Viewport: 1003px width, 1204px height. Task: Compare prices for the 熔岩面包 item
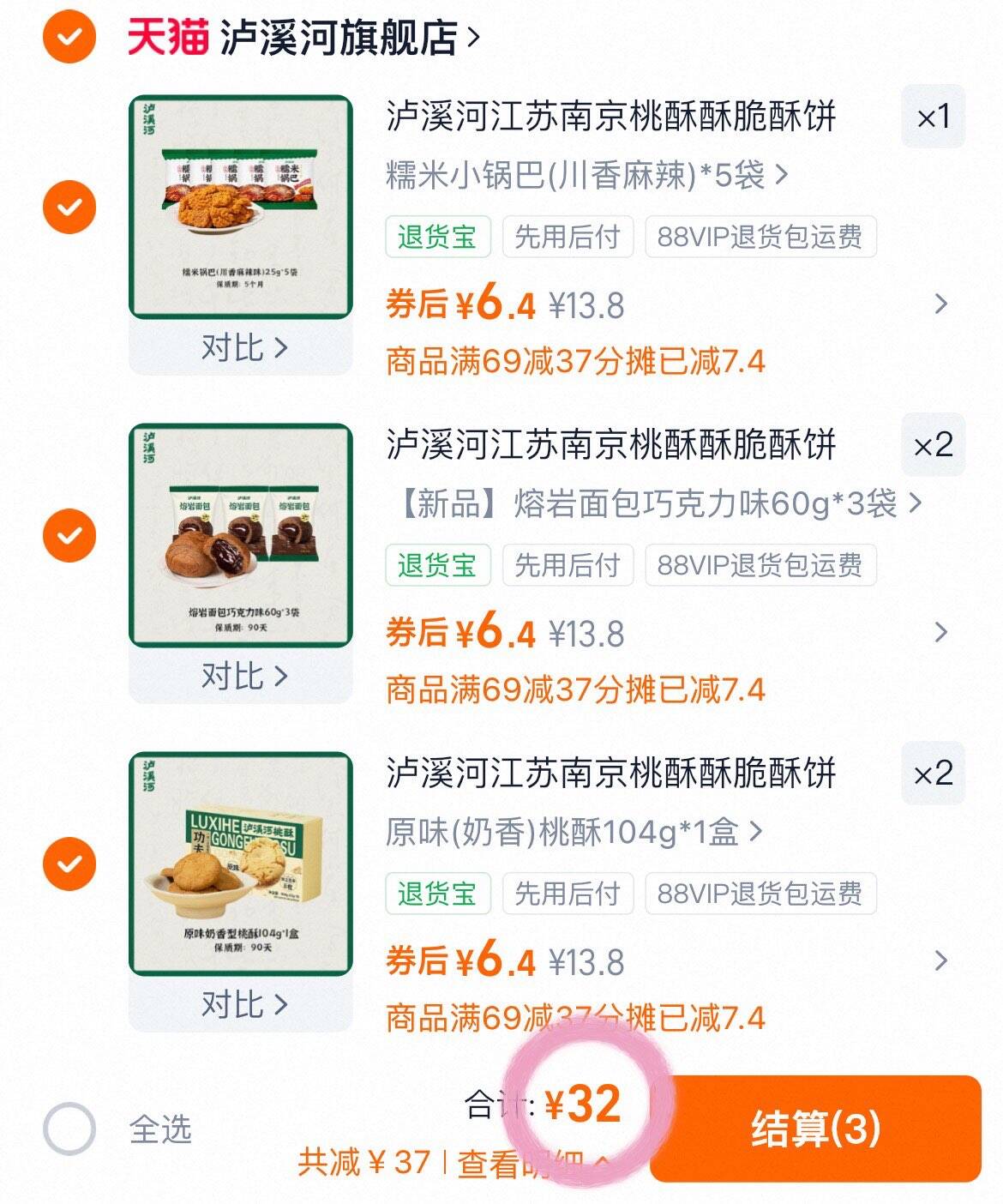243,677
